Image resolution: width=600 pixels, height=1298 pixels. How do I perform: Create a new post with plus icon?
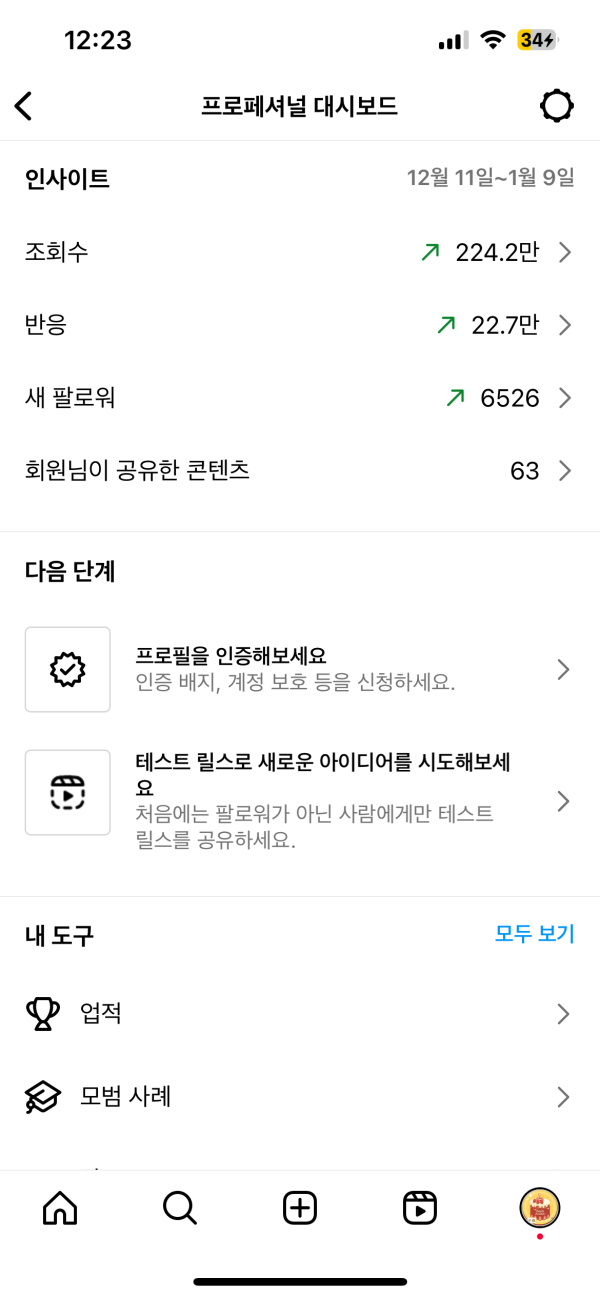click(x=300, y=1208)
